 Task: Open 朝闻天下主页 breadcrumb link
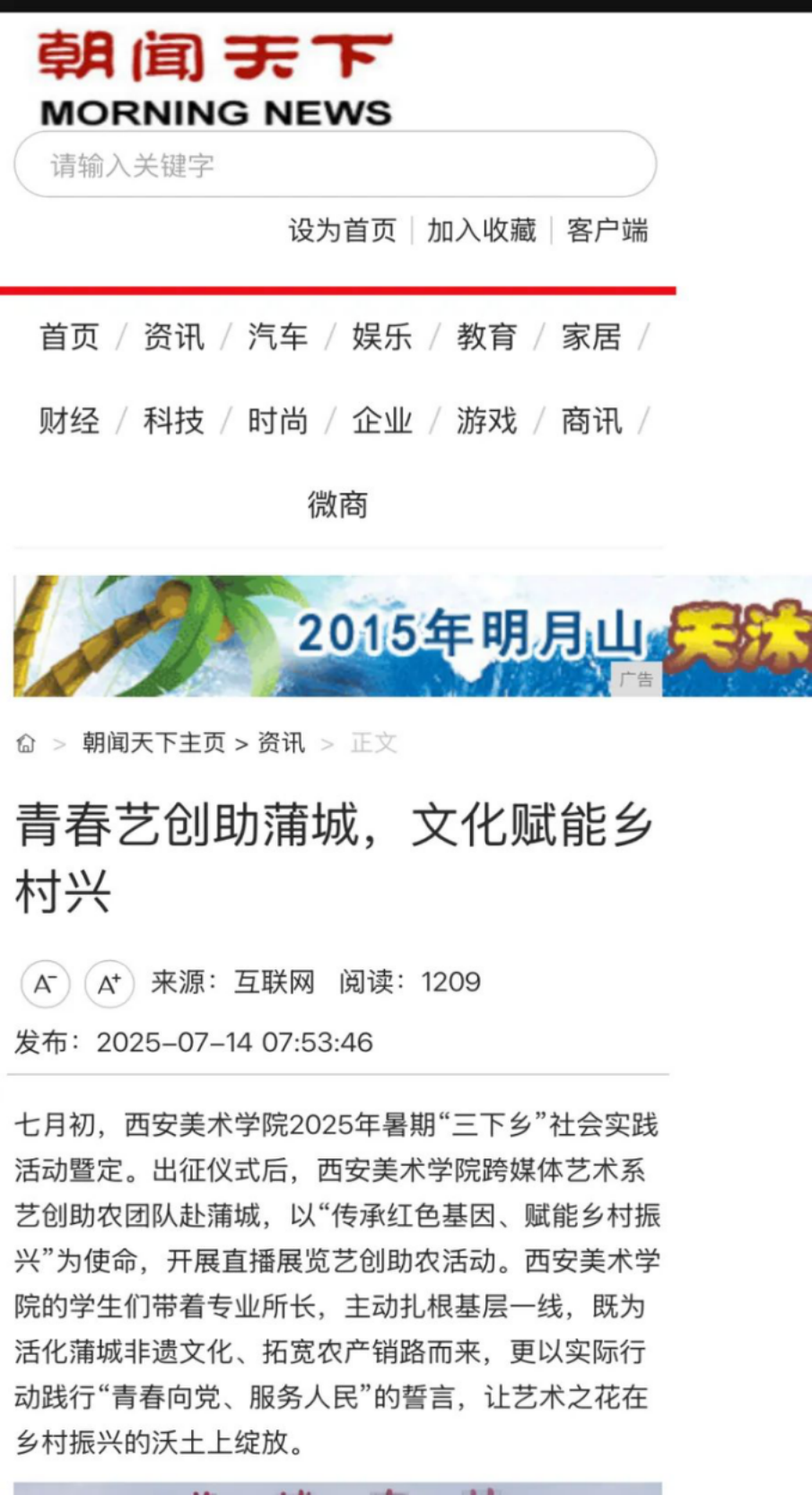(x=153, y=743)
